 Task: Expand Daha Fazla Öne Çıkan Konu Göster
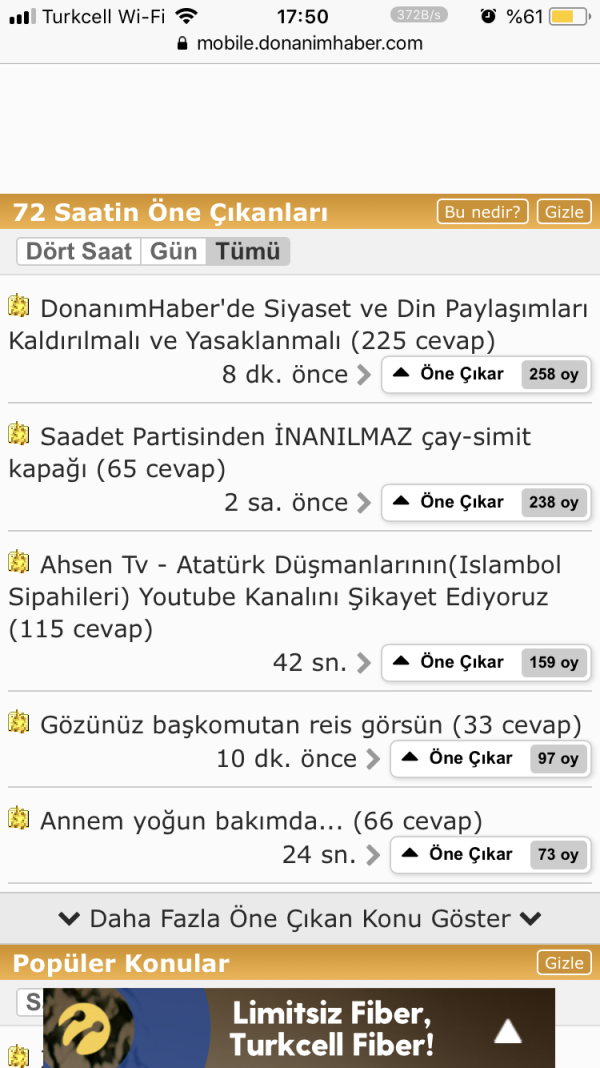point(300,918)
